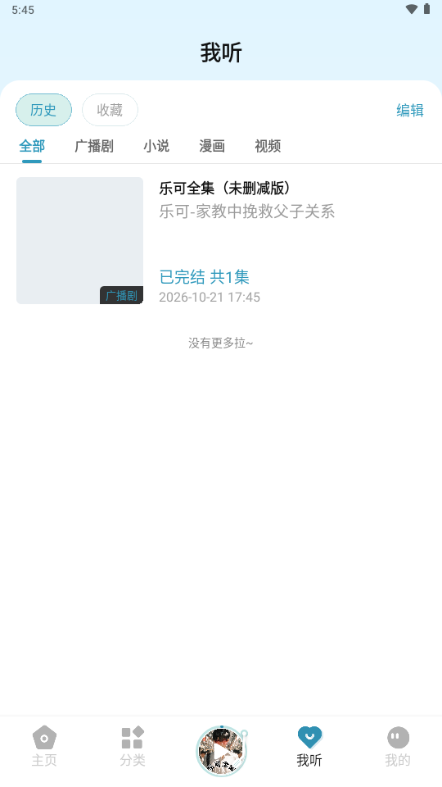
Task: Tap 编辑 to edit the list
Action: tap(410, 110)
